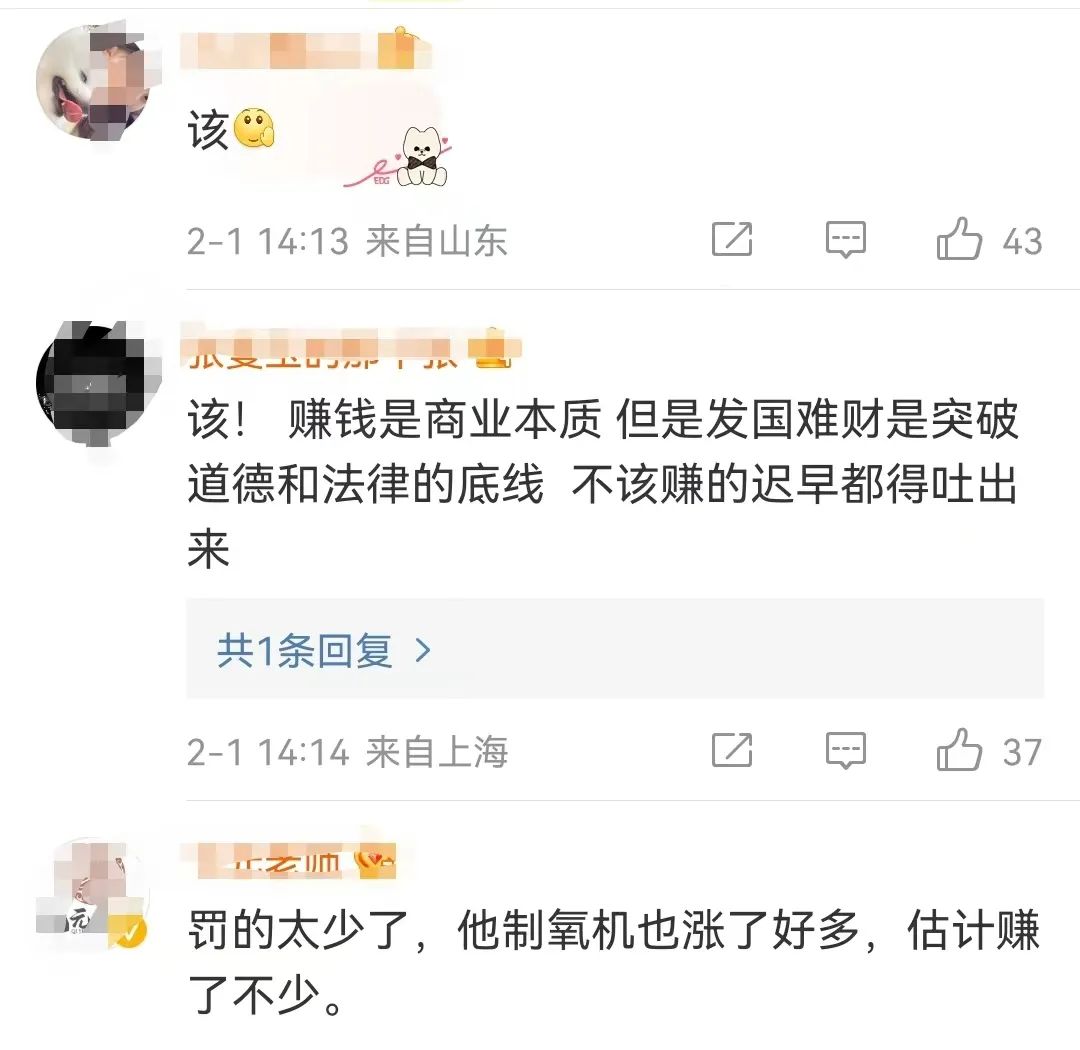1080x1050 pixels.
Task: Reply to the 2-1 14:14 comment
Action: click(846, 750)
